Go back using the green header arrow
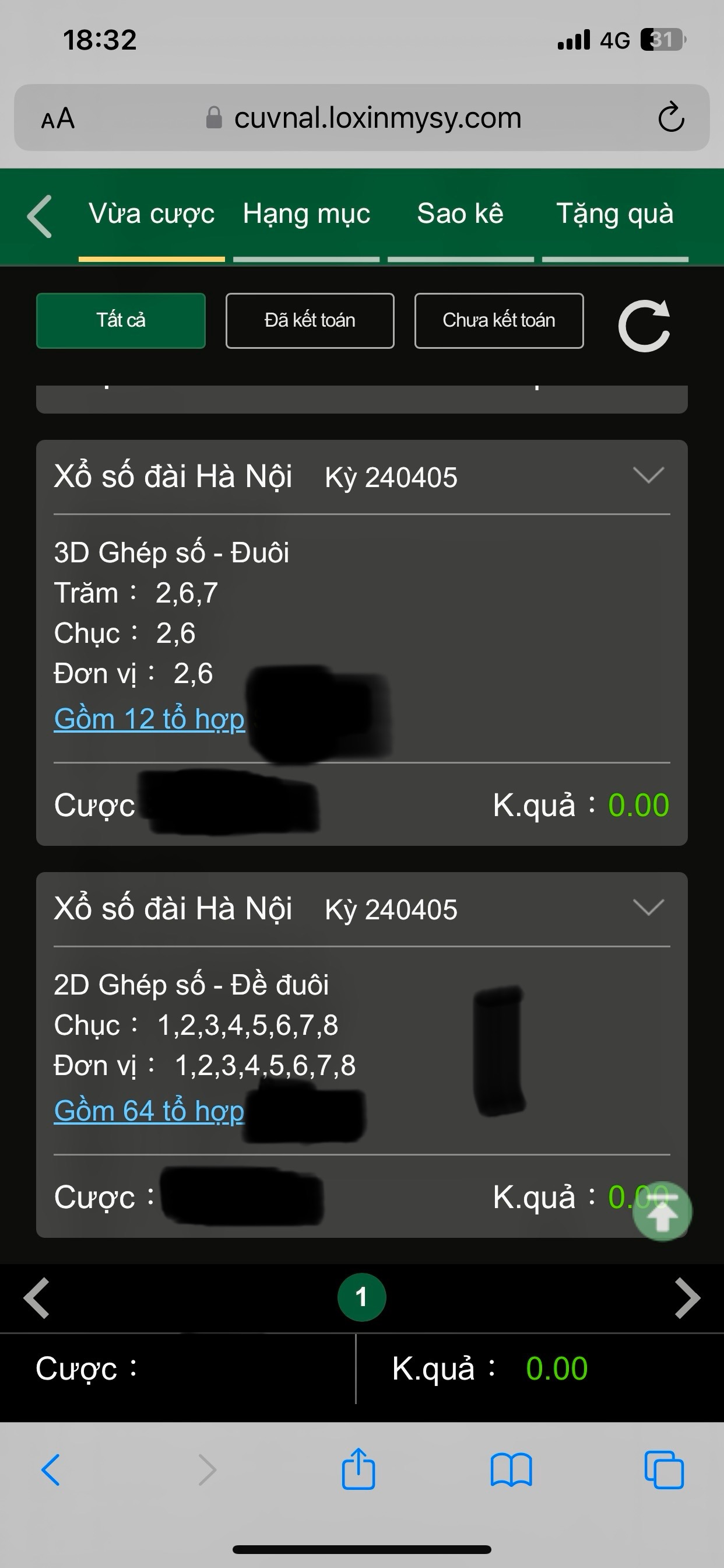The height and width of the screenshot is (1568, 724). 40,216
